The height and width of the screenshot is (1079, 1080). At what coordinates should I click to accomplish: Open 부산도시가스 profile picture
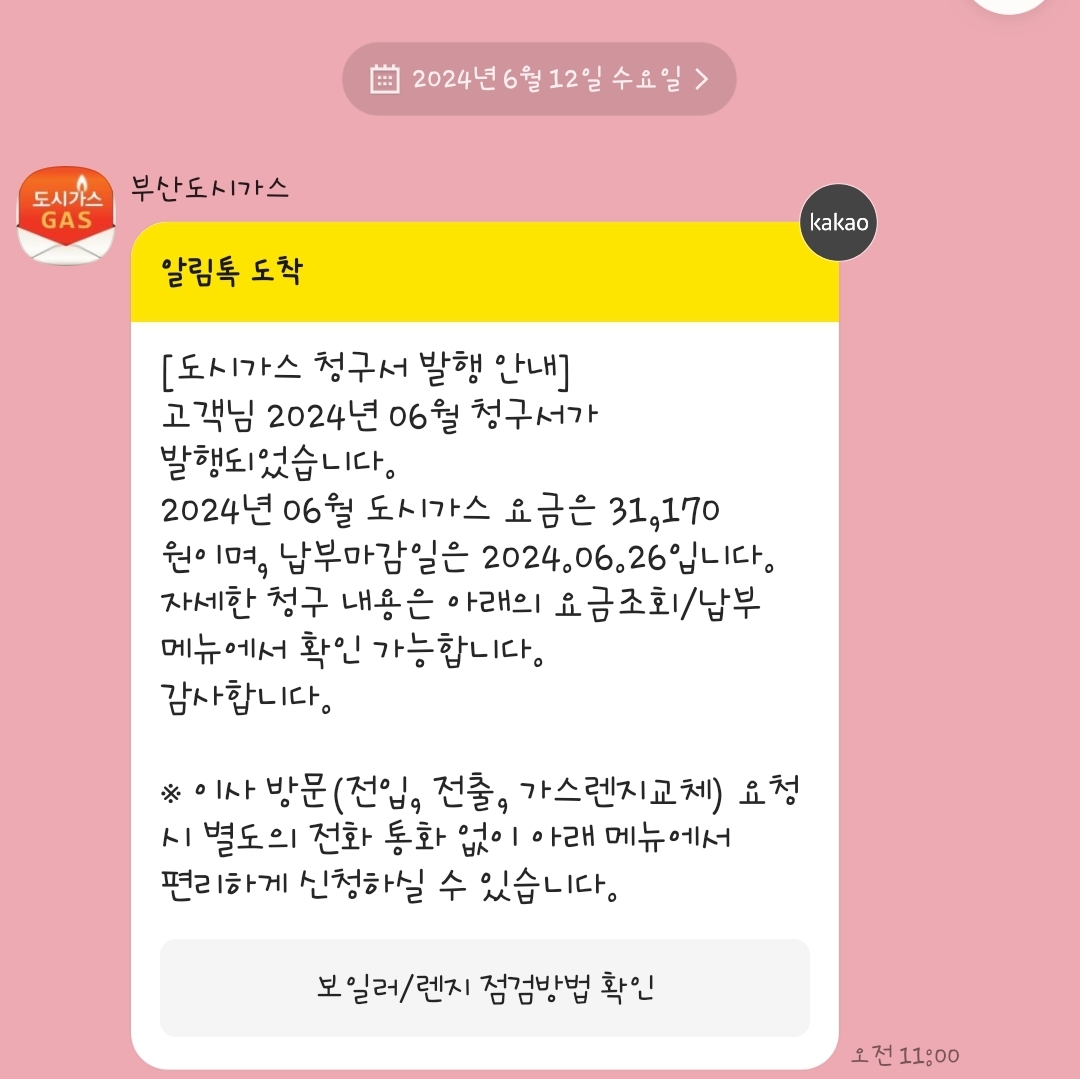tap(66, 214)
